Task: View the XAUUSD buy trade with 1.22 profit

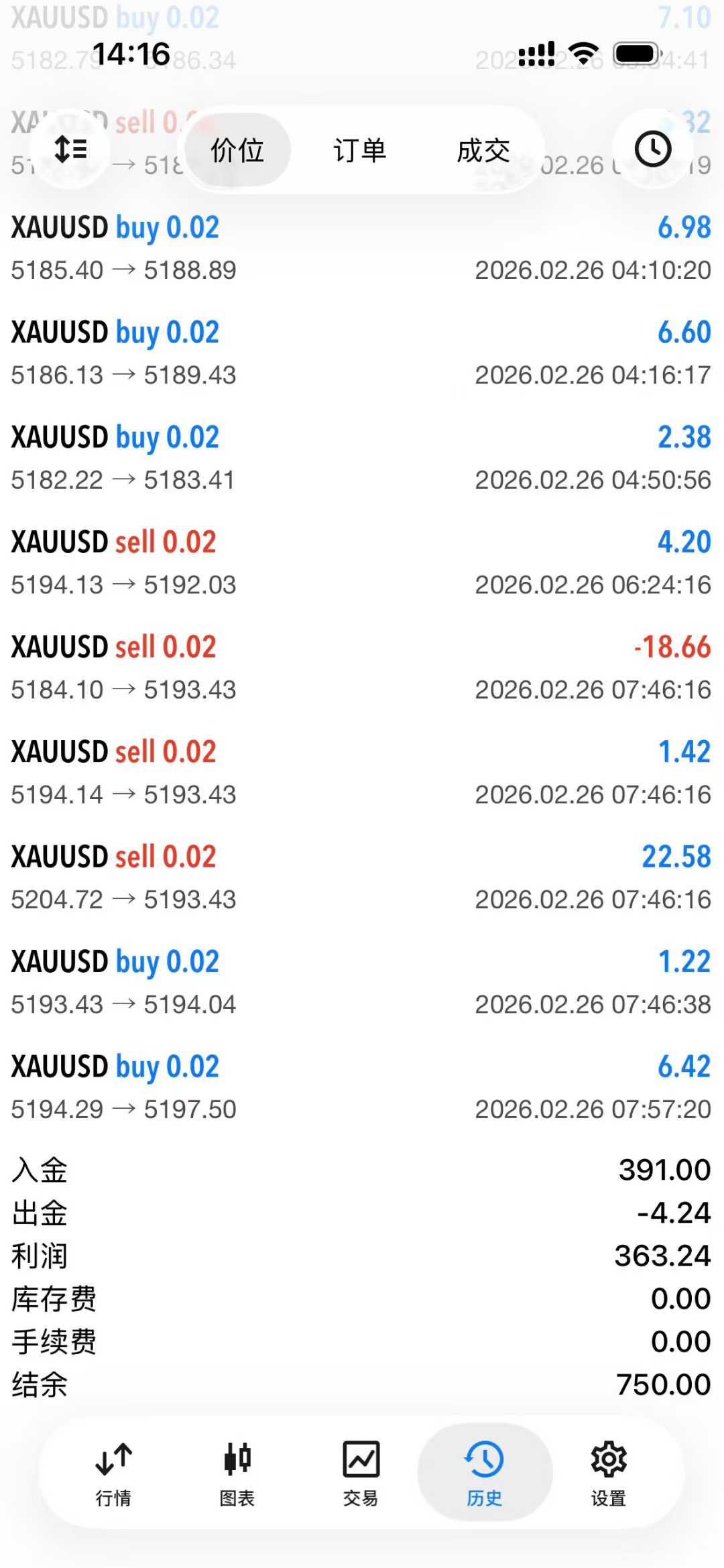Action: [361, 982]
